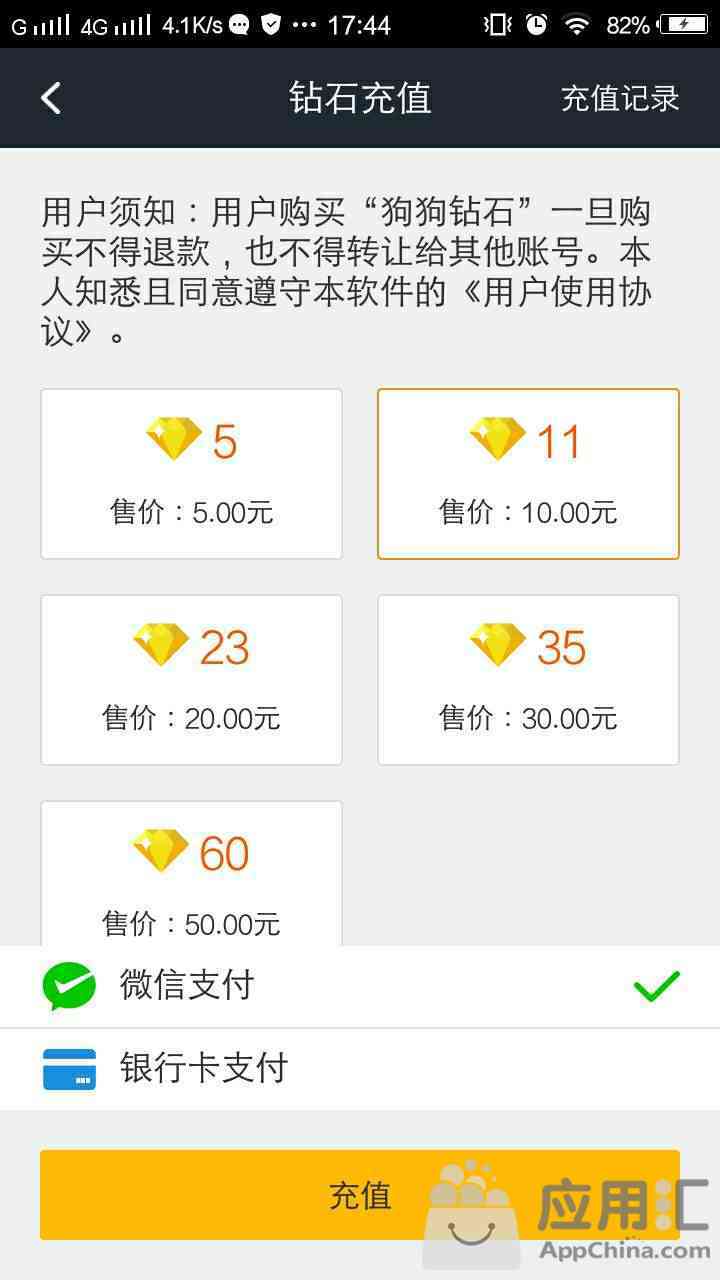This screenshot has width=720, height=1280.
Task: Select the 5 diamonds package for 5.00元
Action: coord(191,474)
